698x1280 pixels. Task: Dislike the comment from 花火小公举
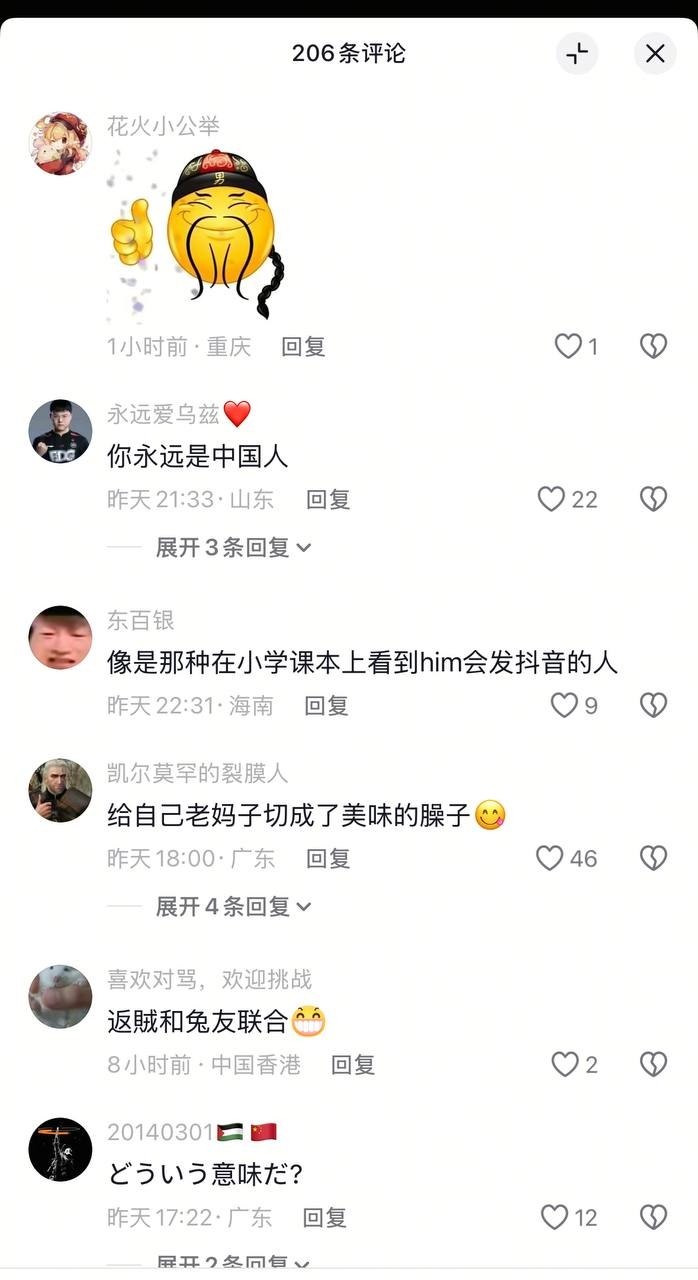click(x=653, y=346)
